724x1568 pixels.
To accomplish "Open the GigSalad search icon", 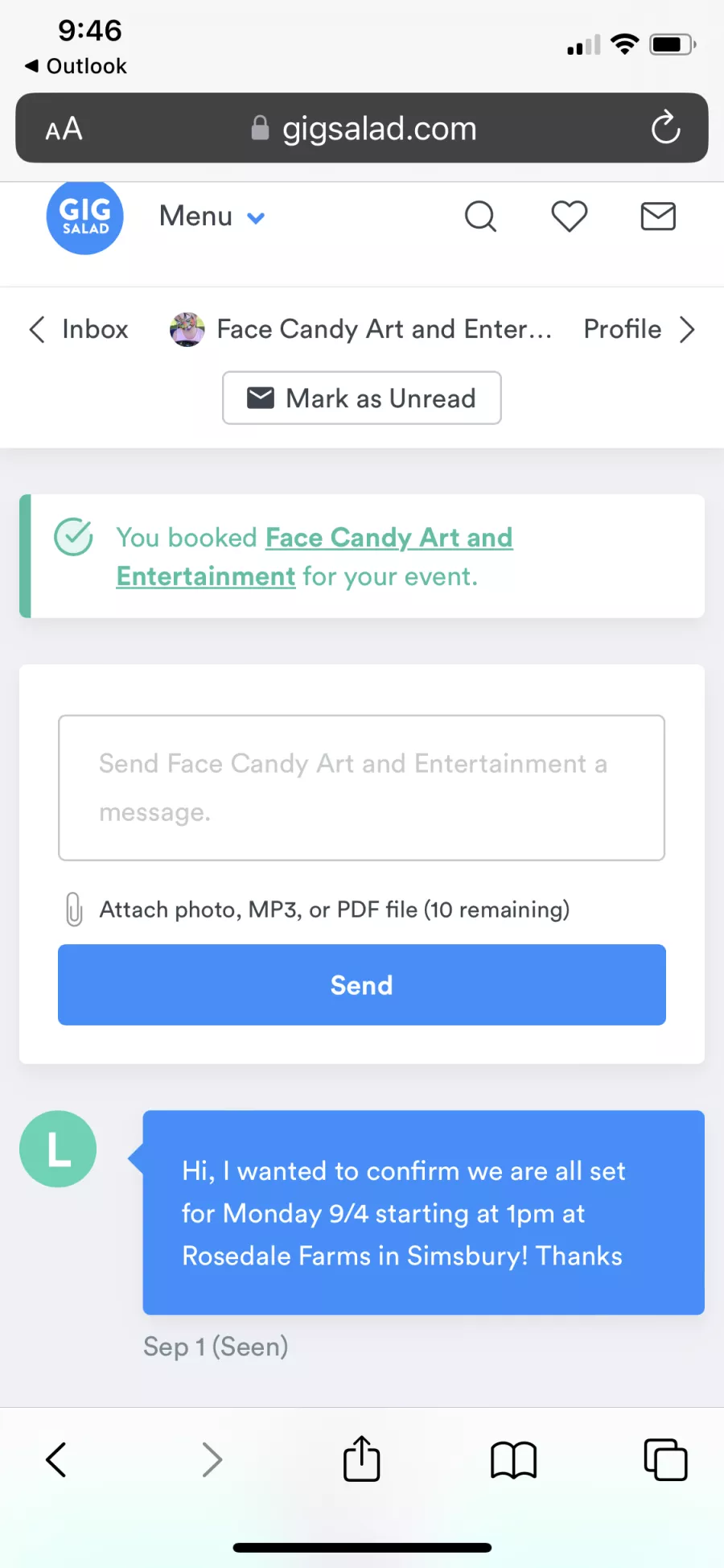I will click(x=480, y=217).
